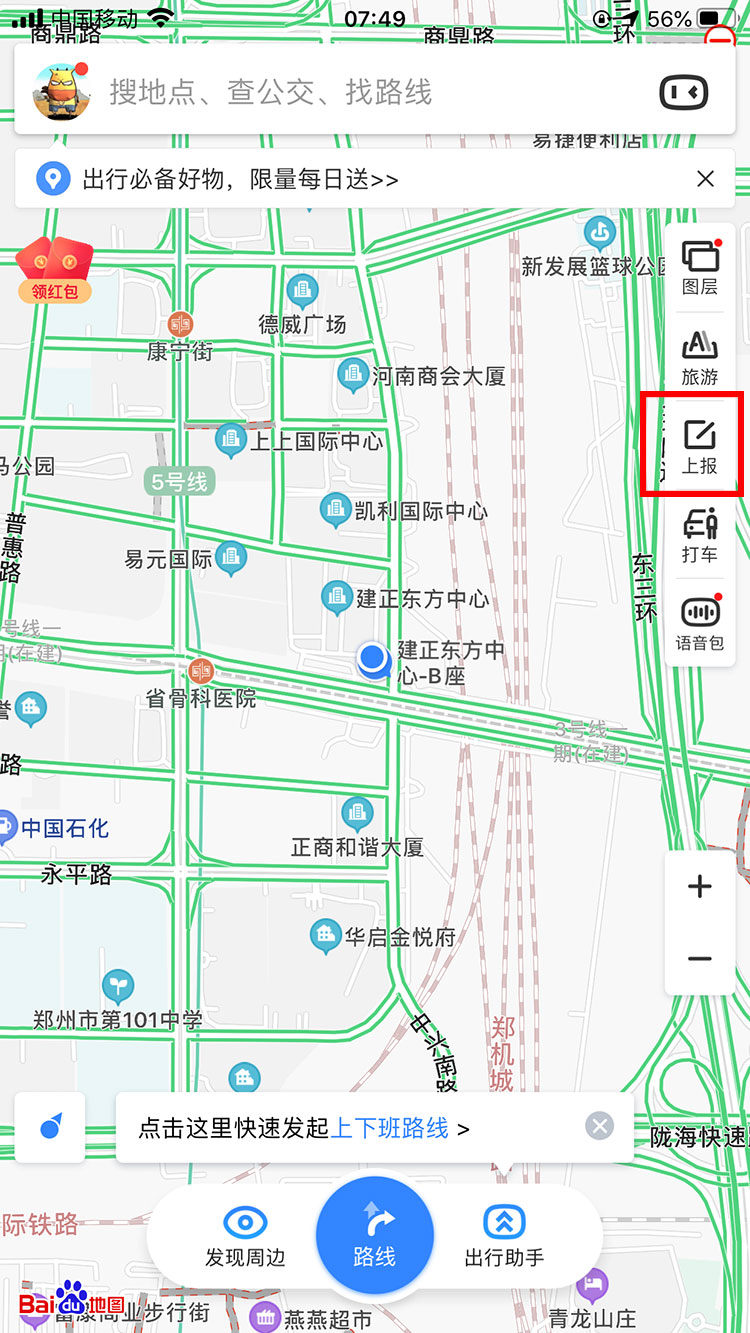
Task: Claim the 领红包 red envelope
Action: tap(54, 270)
